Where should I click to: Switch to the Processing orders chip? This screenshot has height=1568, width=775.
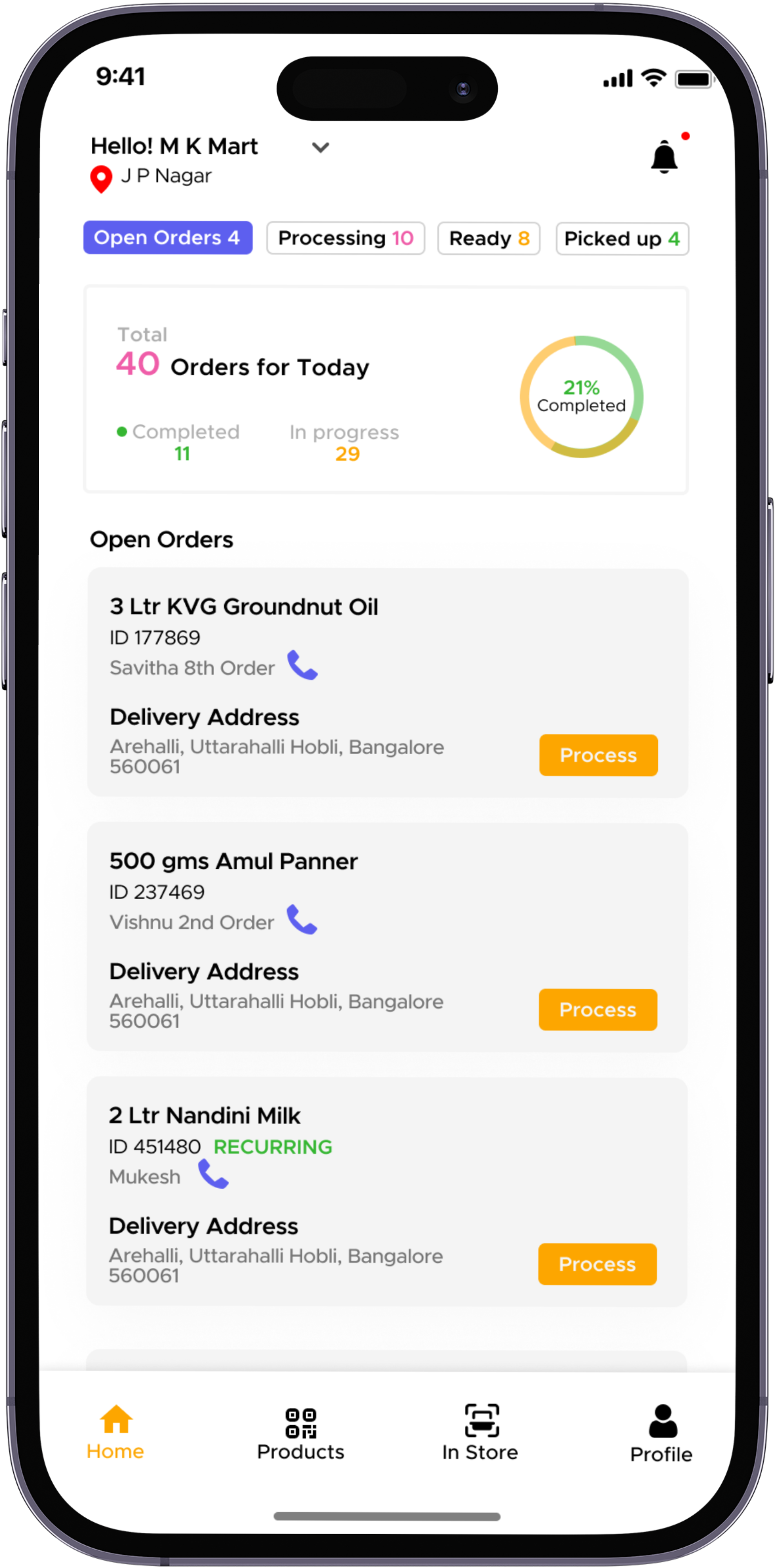(345, 238)
